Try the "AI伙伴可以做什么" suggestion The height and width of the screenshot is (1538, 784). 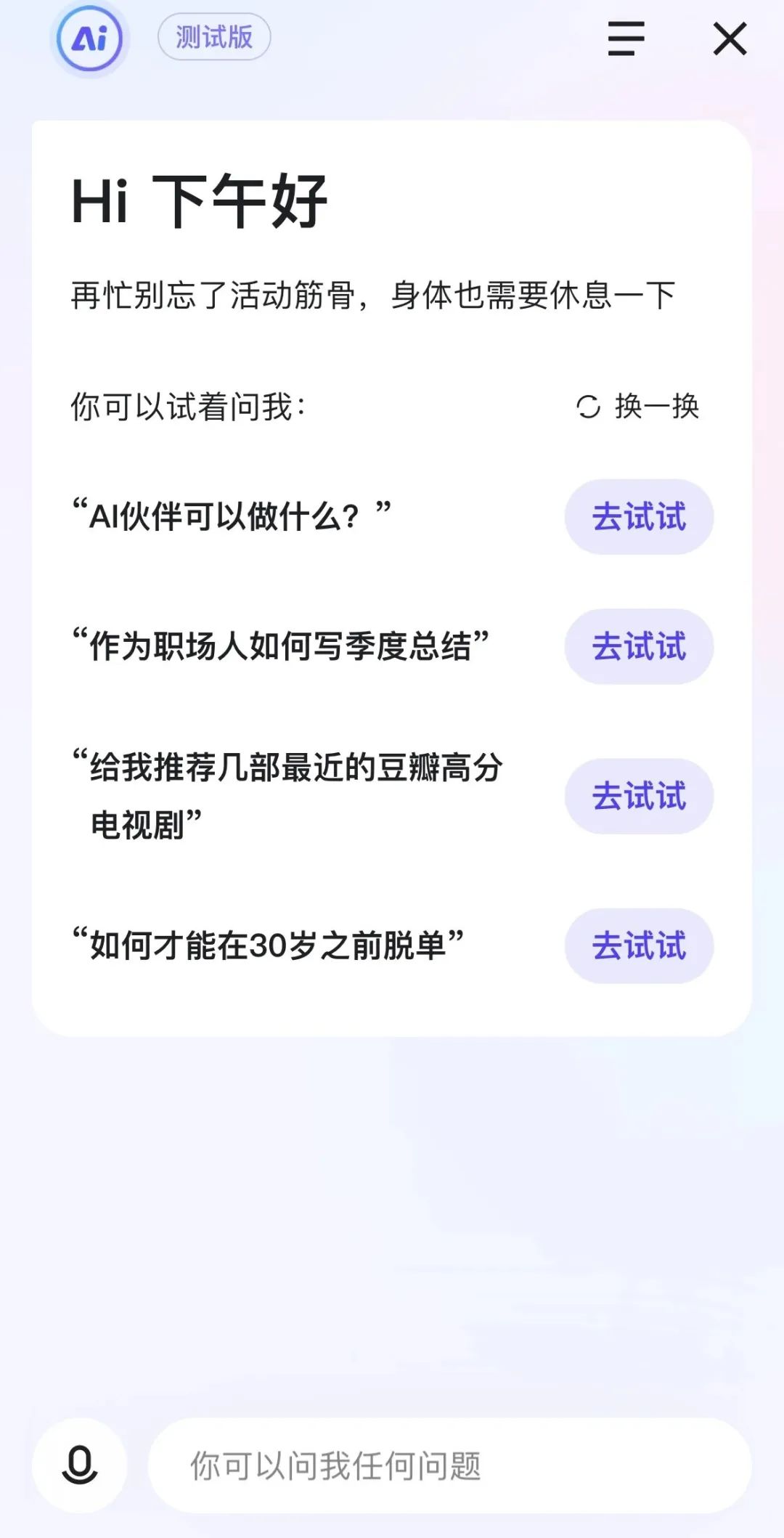(x=639, y=517)
